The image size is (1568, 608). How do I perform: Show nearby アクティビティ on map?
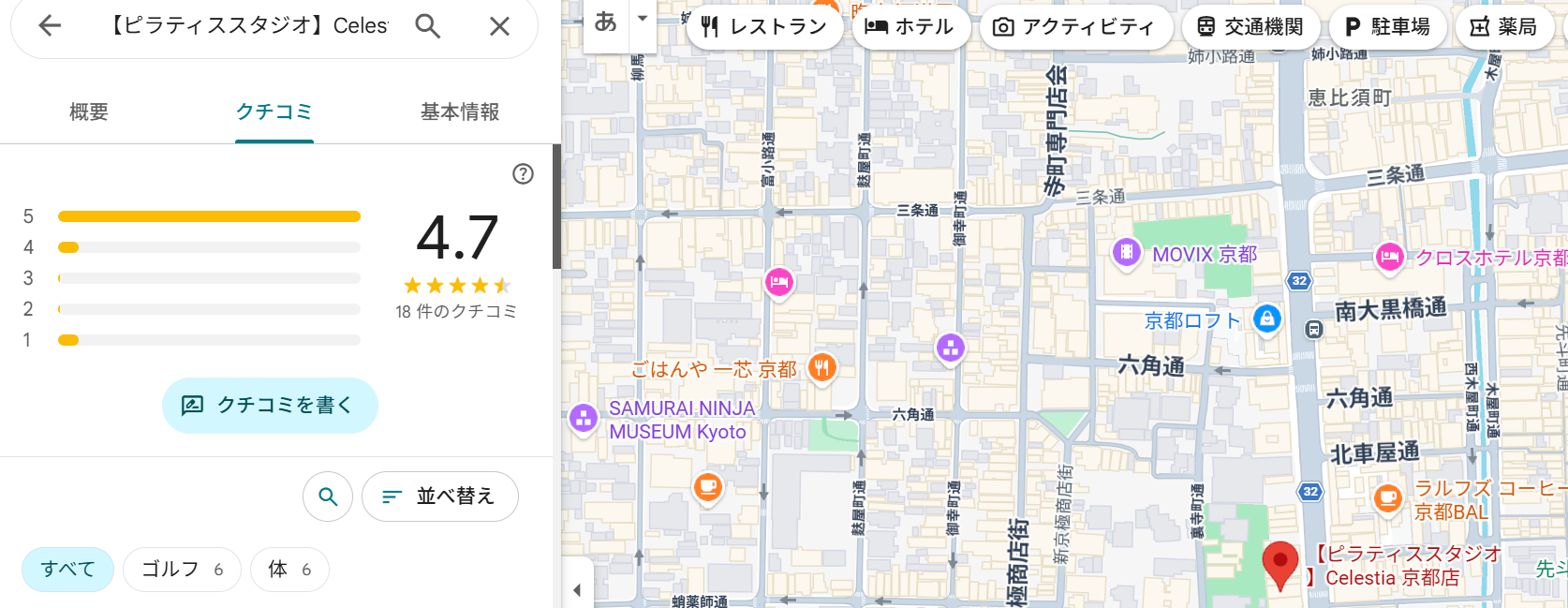1074,27
